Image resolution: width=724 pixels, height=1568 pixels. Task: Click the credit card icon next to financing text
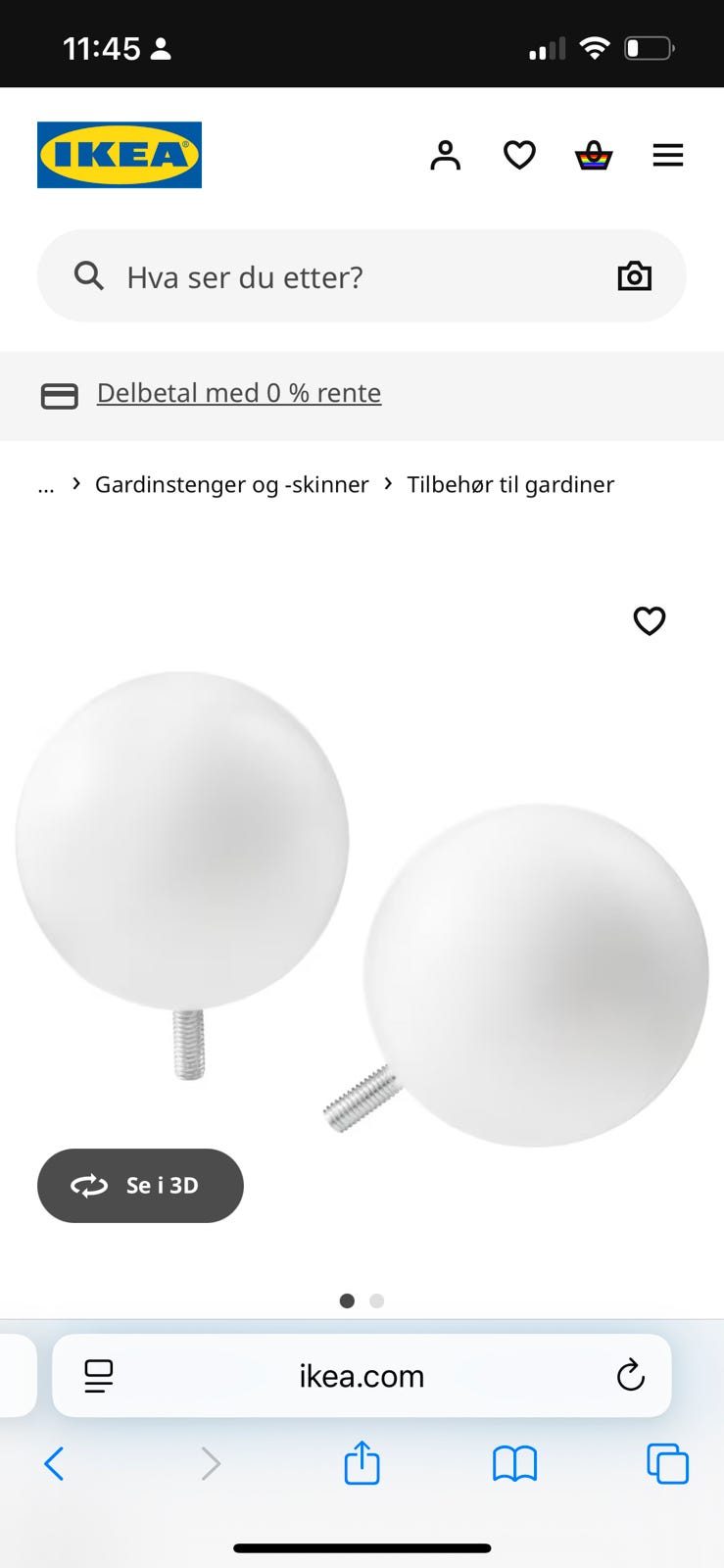59,396
